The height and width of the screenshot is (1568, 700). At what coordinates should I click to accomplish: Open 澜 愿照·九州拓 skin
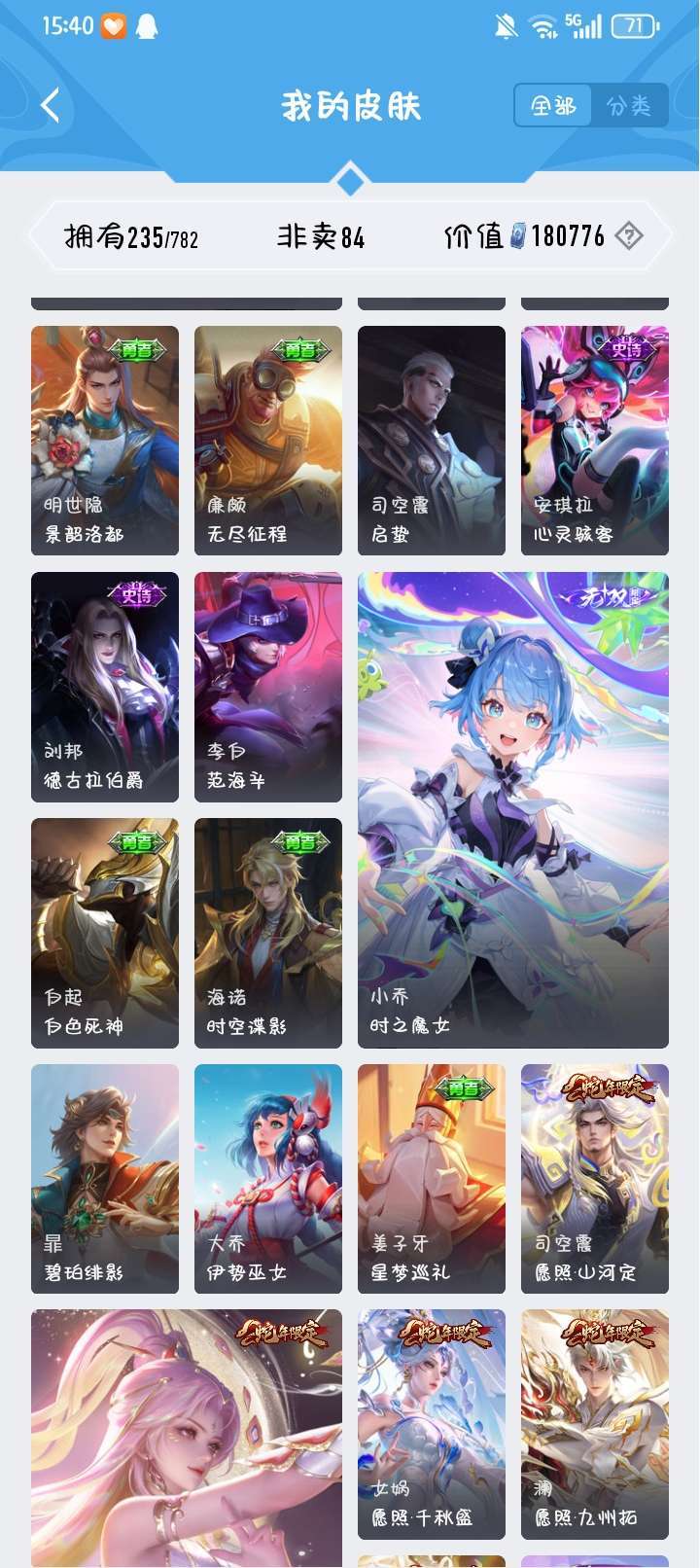pos(595,1424)
